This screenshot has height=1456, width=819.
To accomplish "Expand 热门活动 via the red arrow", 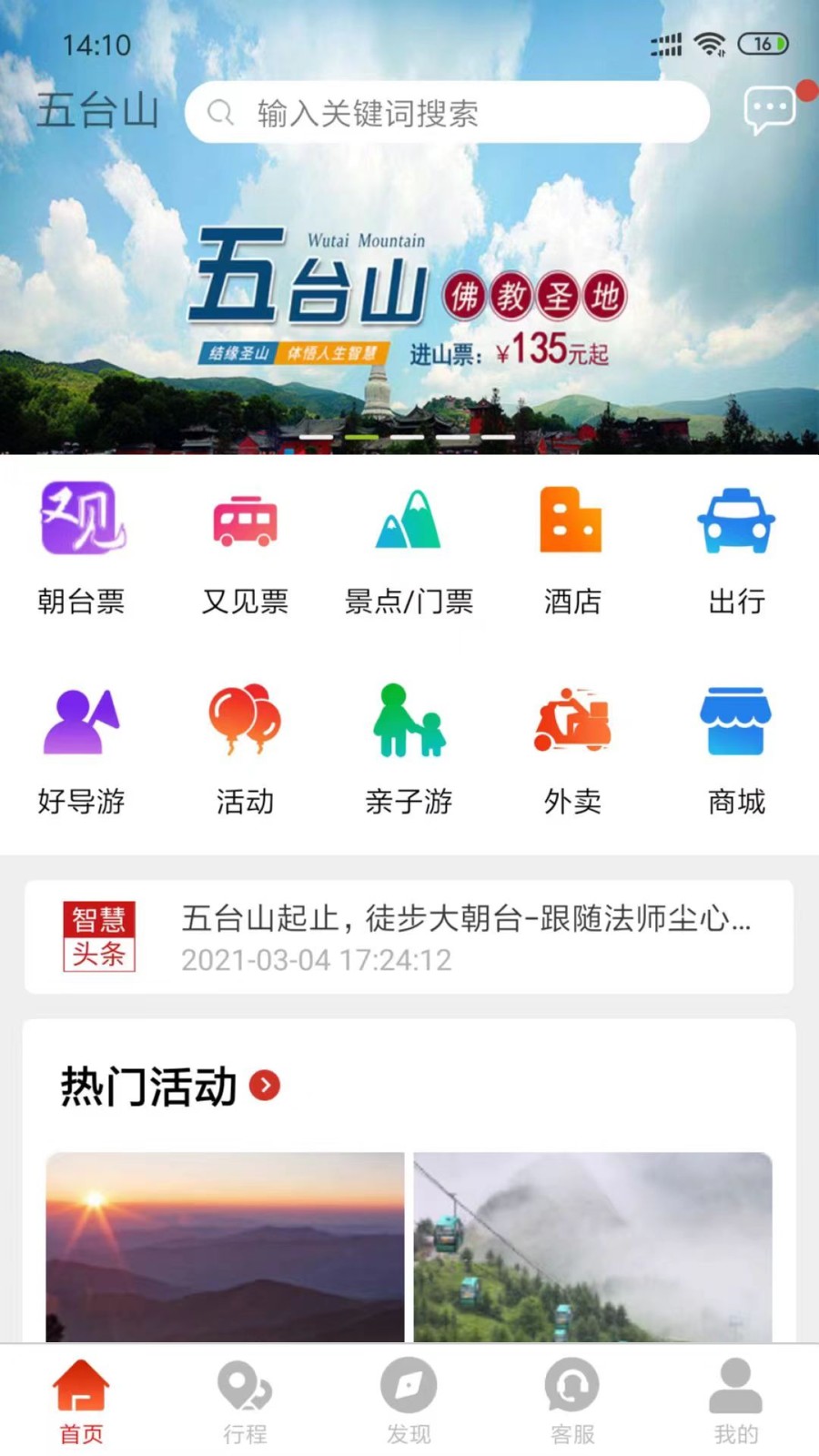I will 265,1086.
